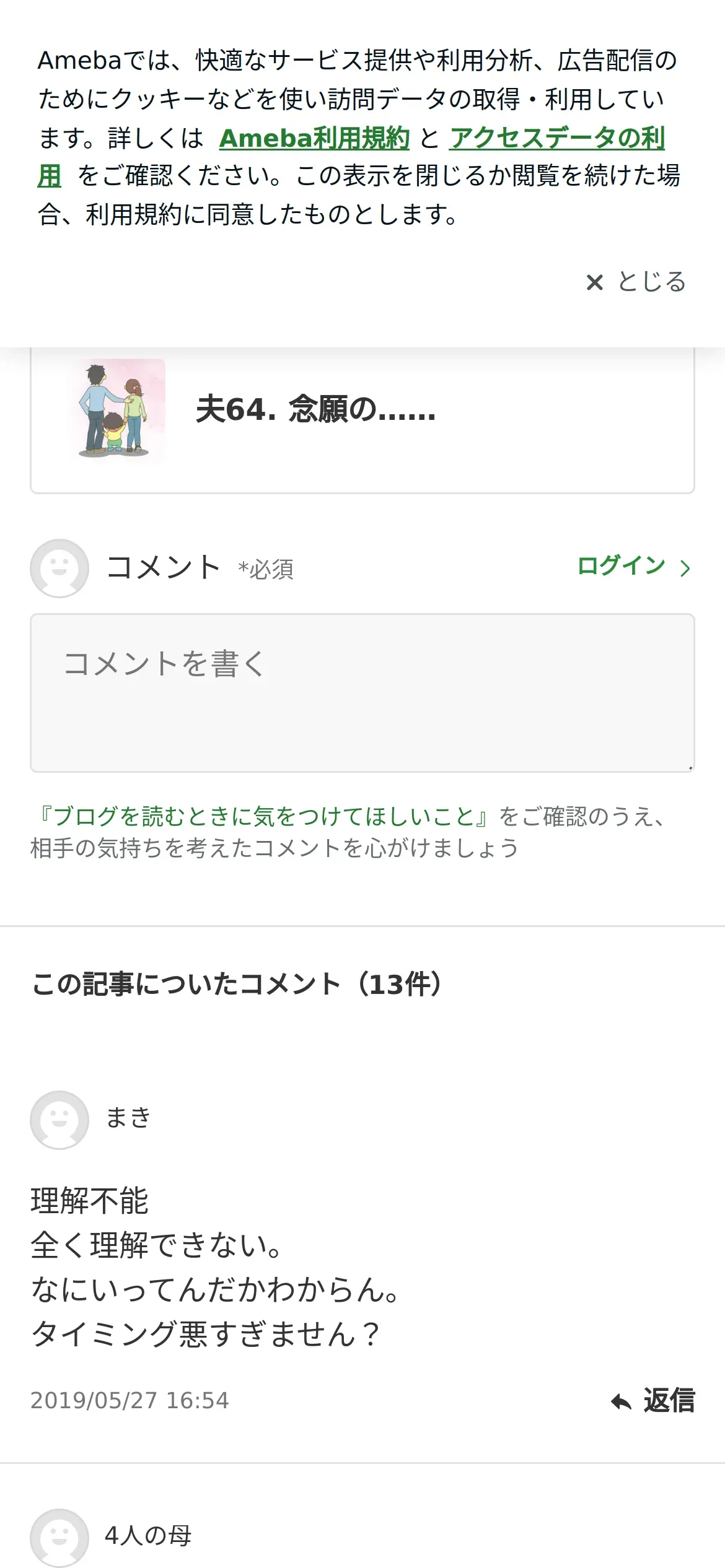Focus the コメントを書く text box
725x1568 pixels.
point(362,693)
